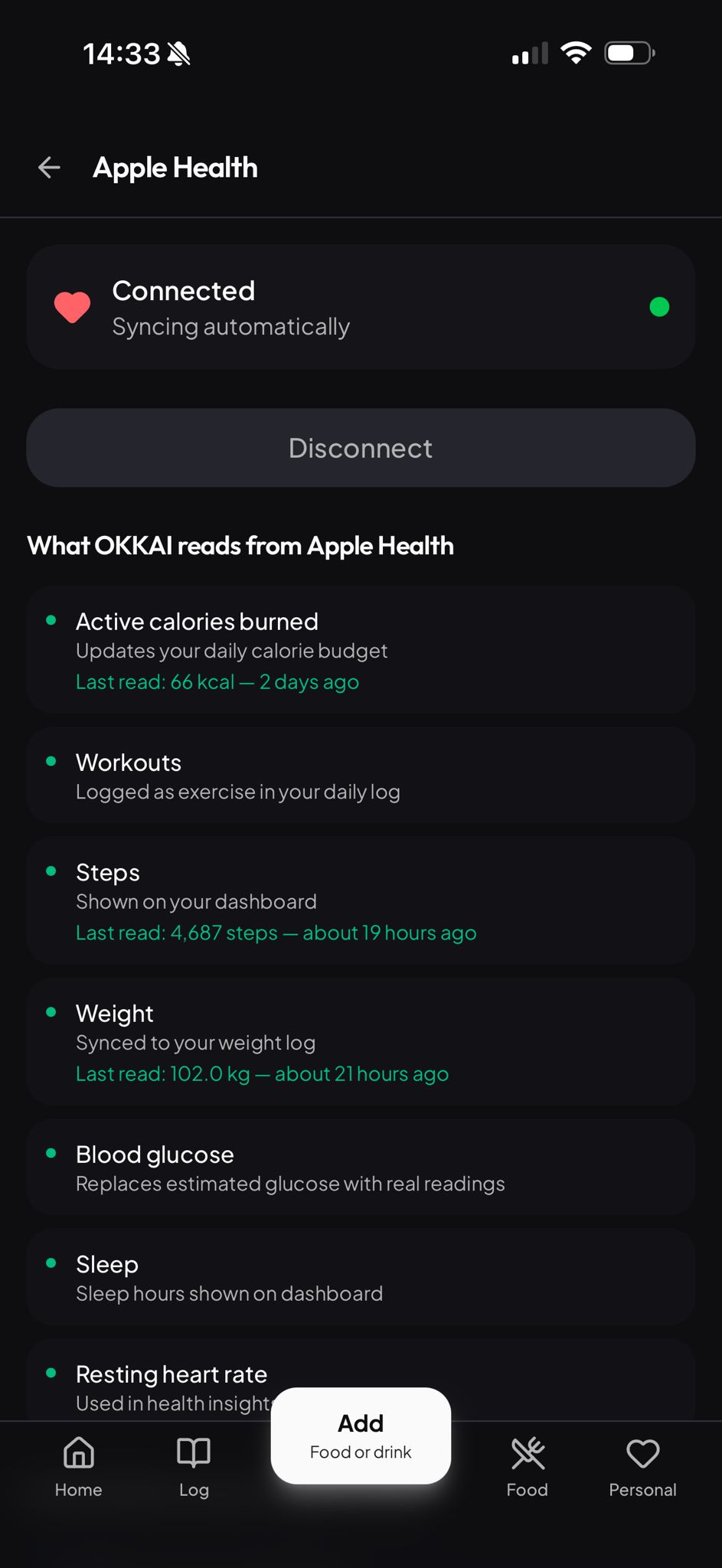Tap the Add Food or drink button
Viewport: 722px width, 1568px height.
[361, 1436]
